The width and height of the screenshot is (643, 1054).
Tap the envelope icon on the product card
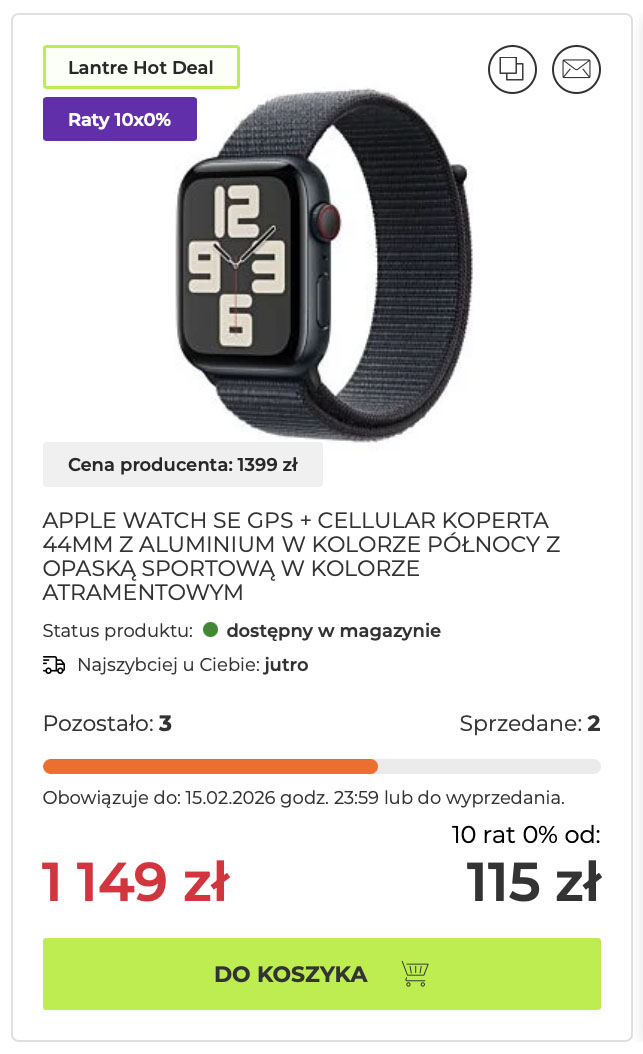click(x=576, y=69)
